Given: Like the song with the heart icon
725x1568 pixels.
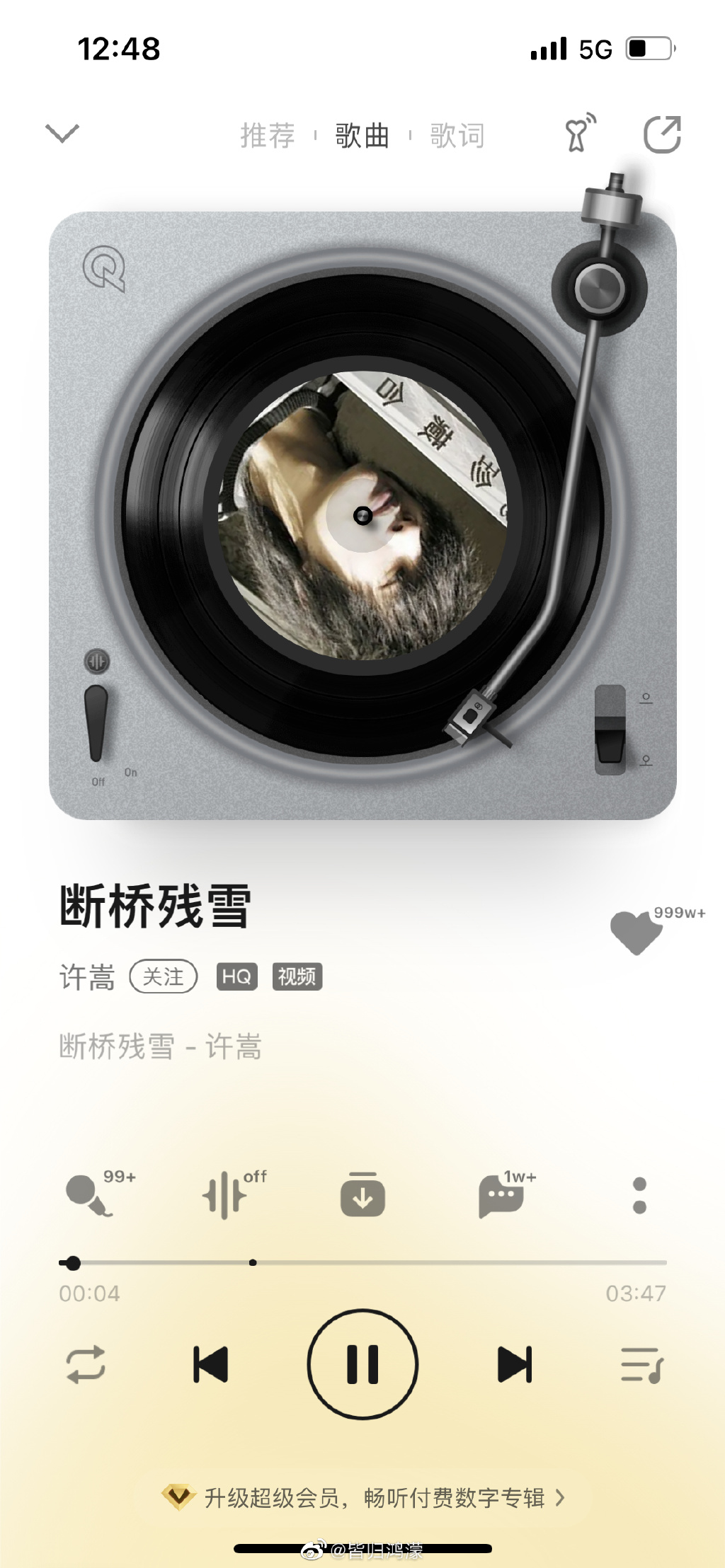Looking at the screenshot, I should tap(636, 933).
